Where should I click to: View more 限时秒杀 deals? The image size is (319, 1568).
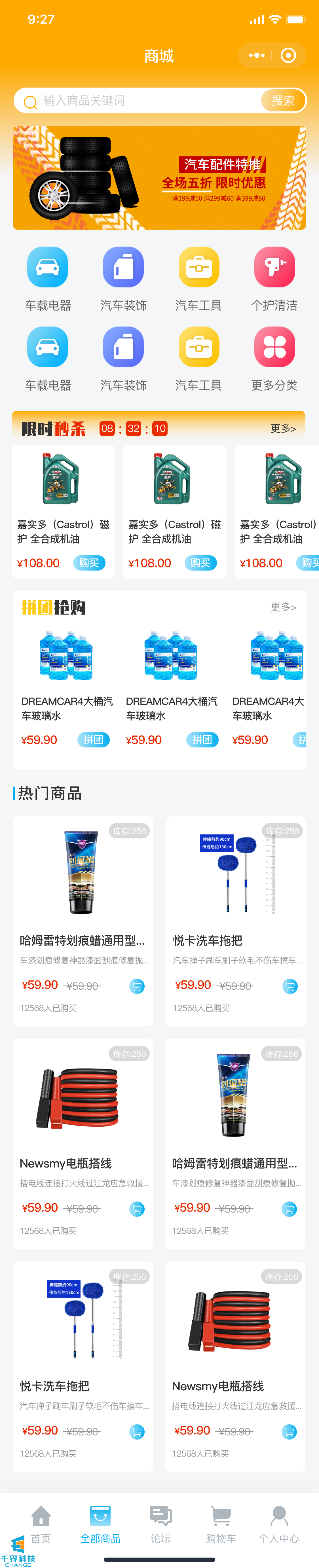[283, 429]
